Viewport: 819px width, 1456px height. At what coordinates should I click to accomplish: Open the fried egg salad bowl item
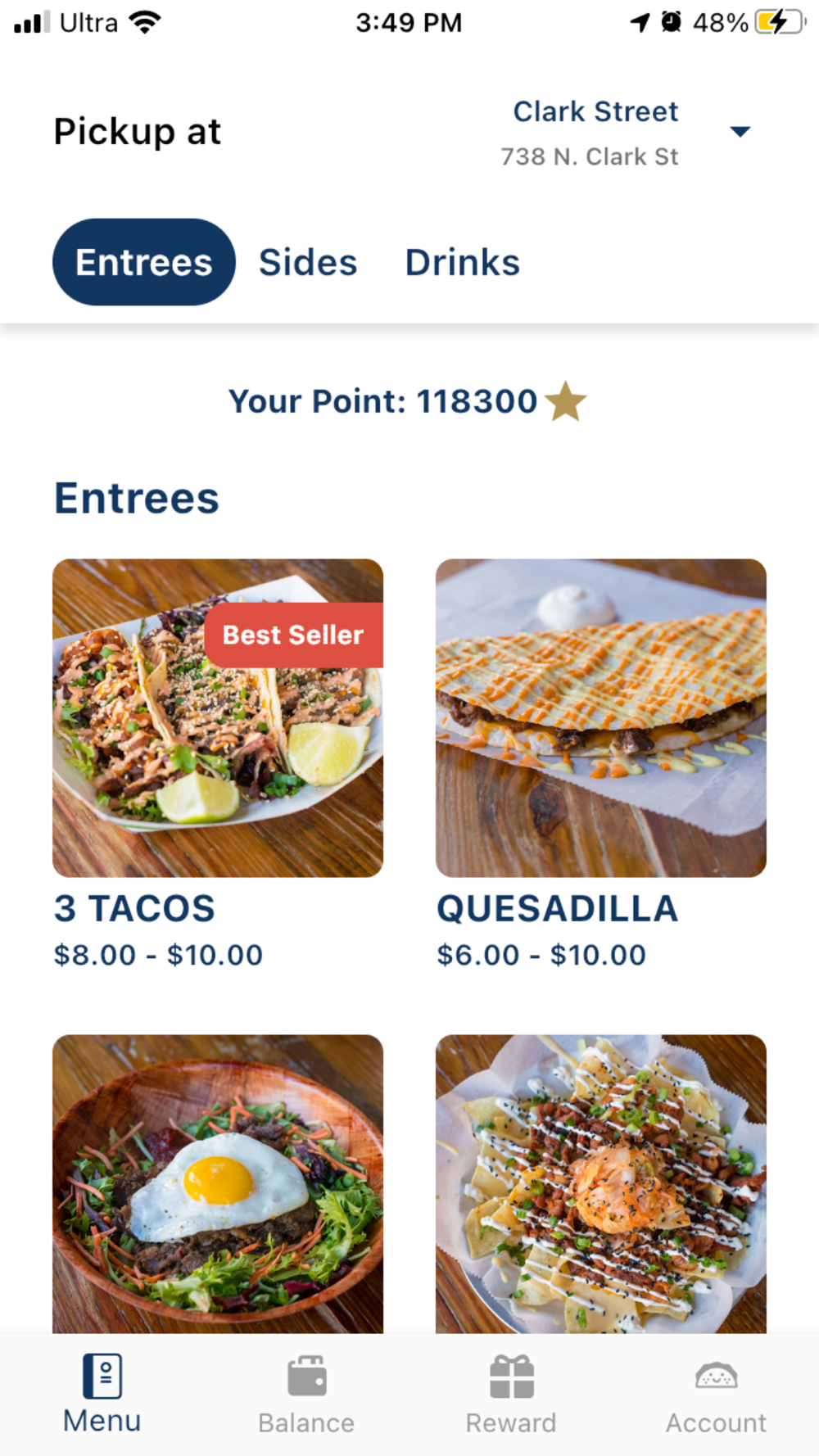point(218,1184)
